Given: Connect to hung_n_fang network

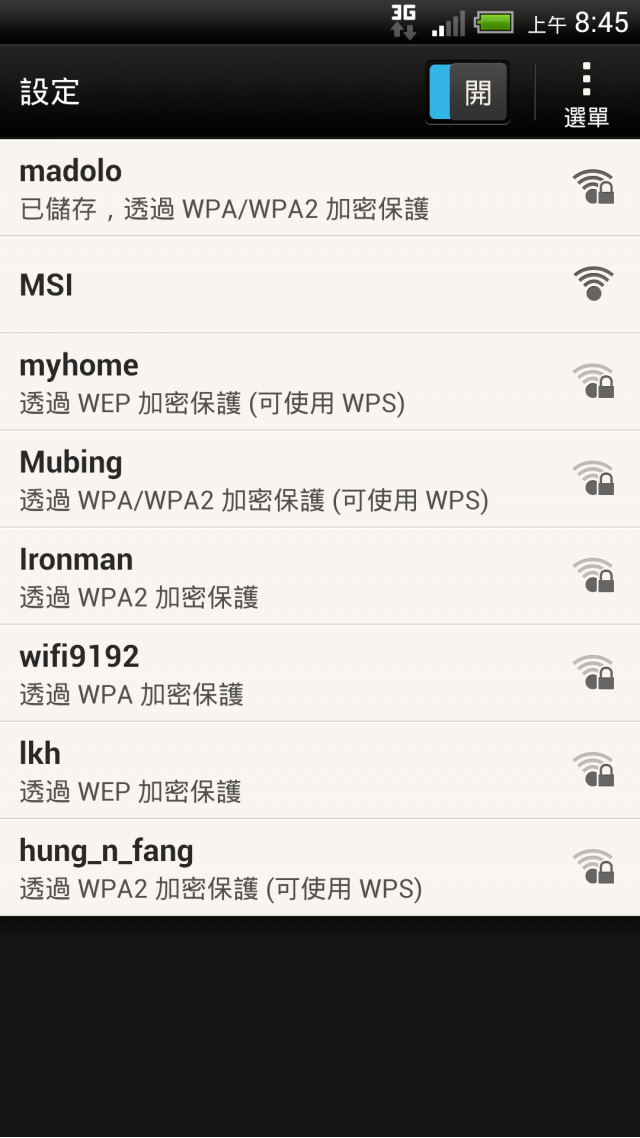Looking at the screenshot, I should (320, 868).
